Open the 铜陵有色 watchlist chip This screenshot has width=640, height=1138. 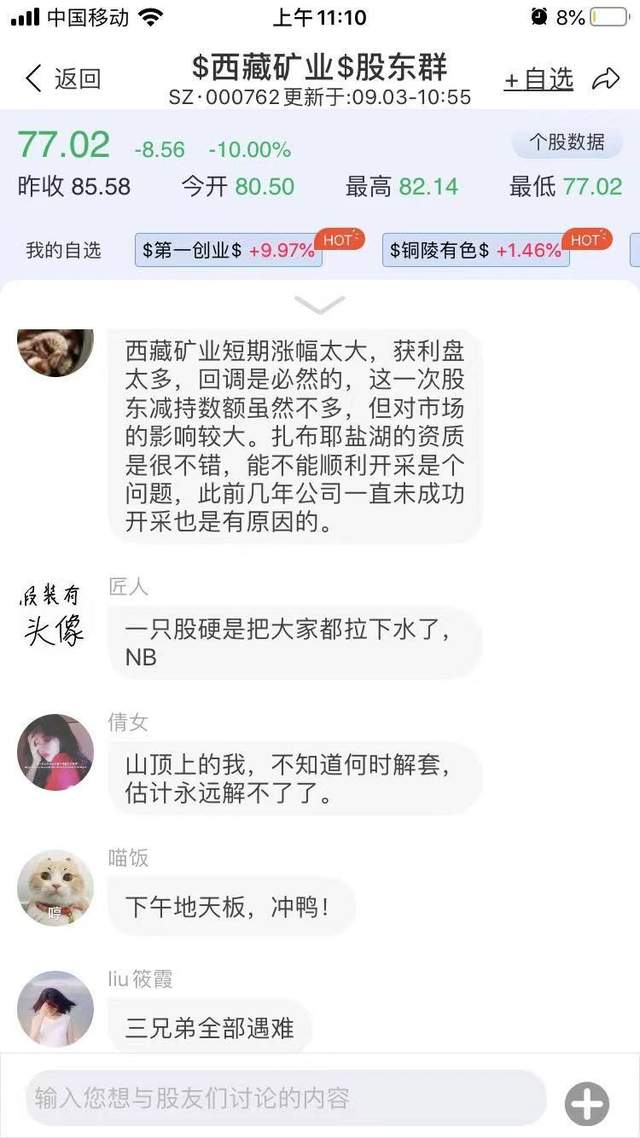coord(475,250)
